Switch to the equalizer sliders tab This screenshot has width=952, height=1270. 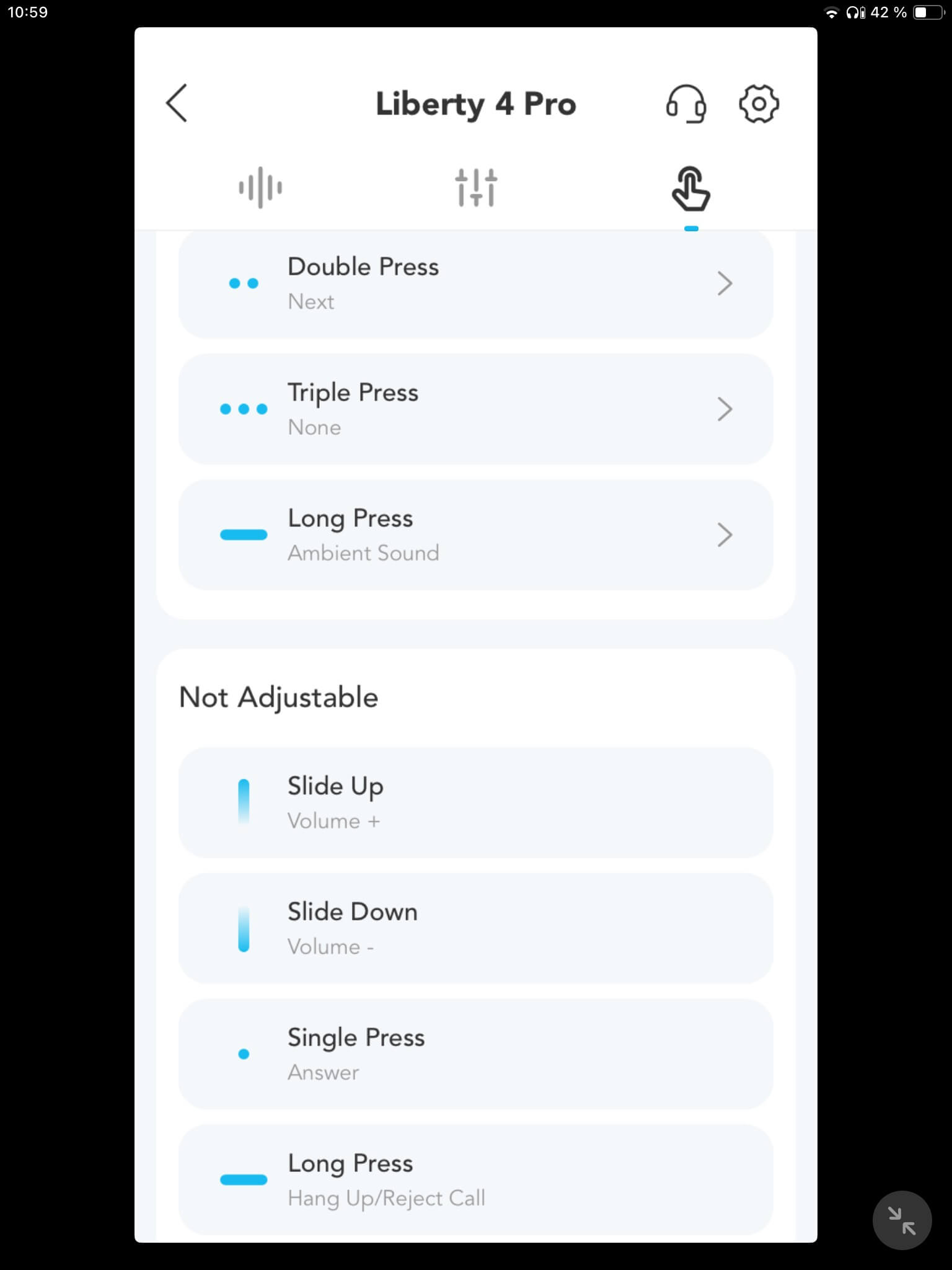475,187
